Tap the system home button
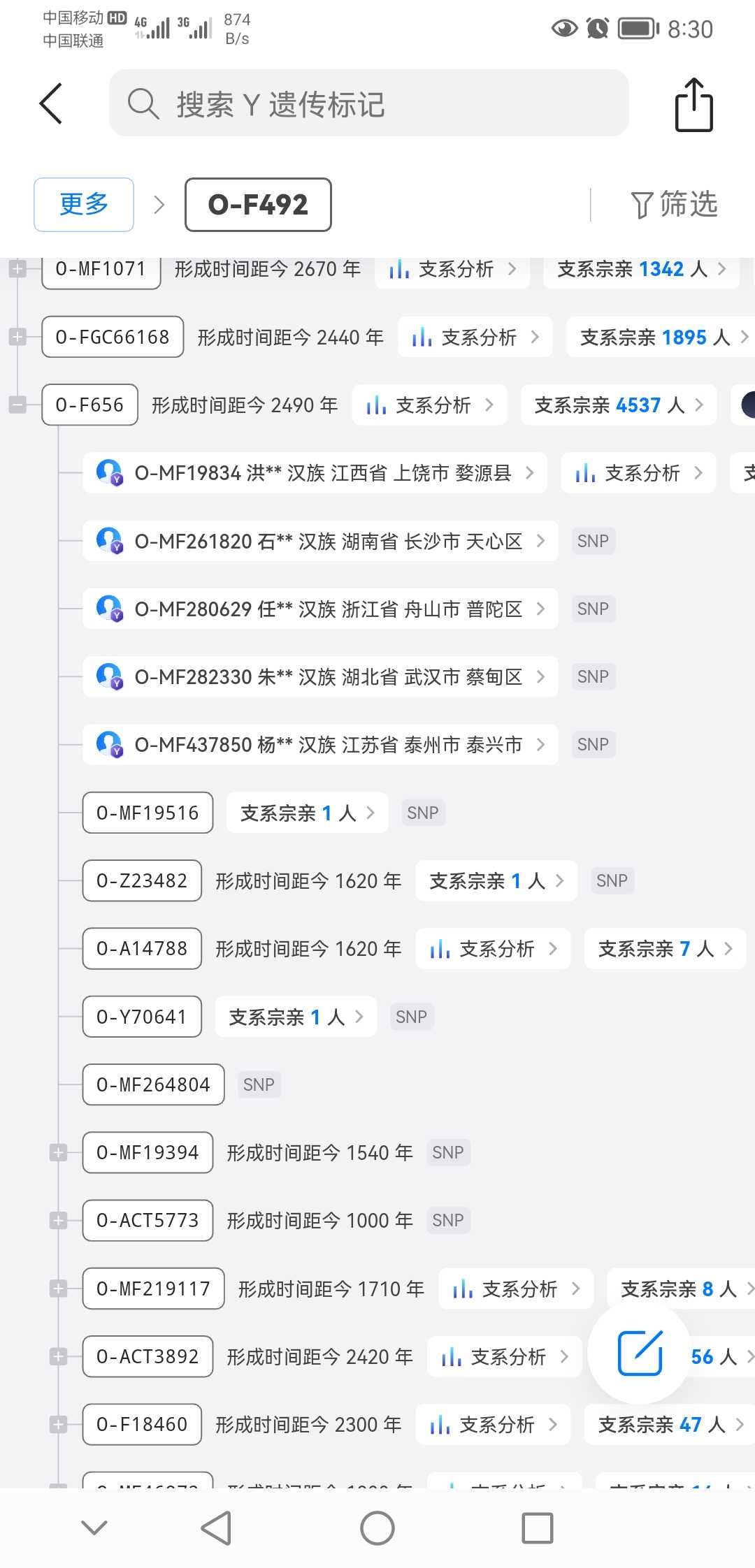The height and width of the screenshot is (1568, 755). pos(377,1528)
